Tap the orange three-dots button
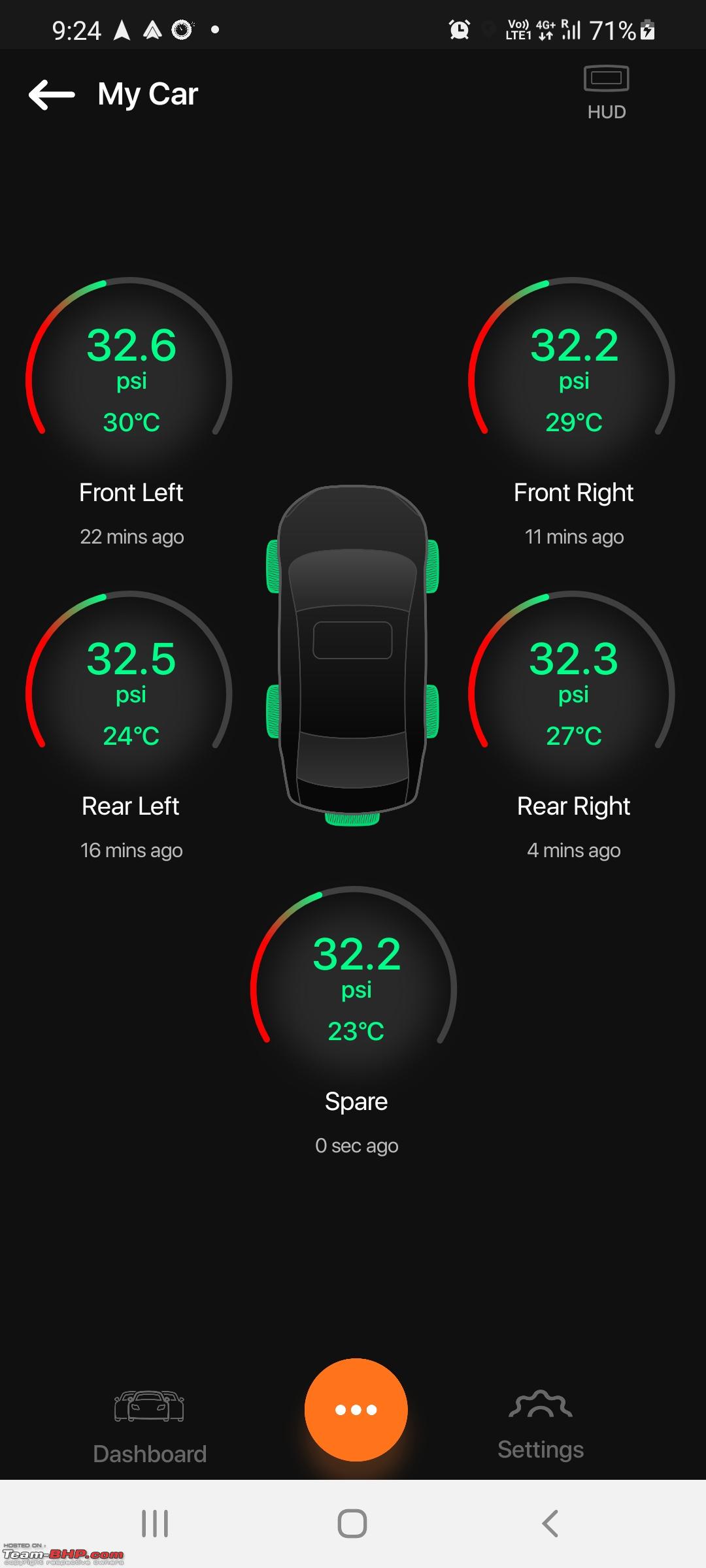This screenshot has height=1568, width=706. click(x=356, y=1409)
